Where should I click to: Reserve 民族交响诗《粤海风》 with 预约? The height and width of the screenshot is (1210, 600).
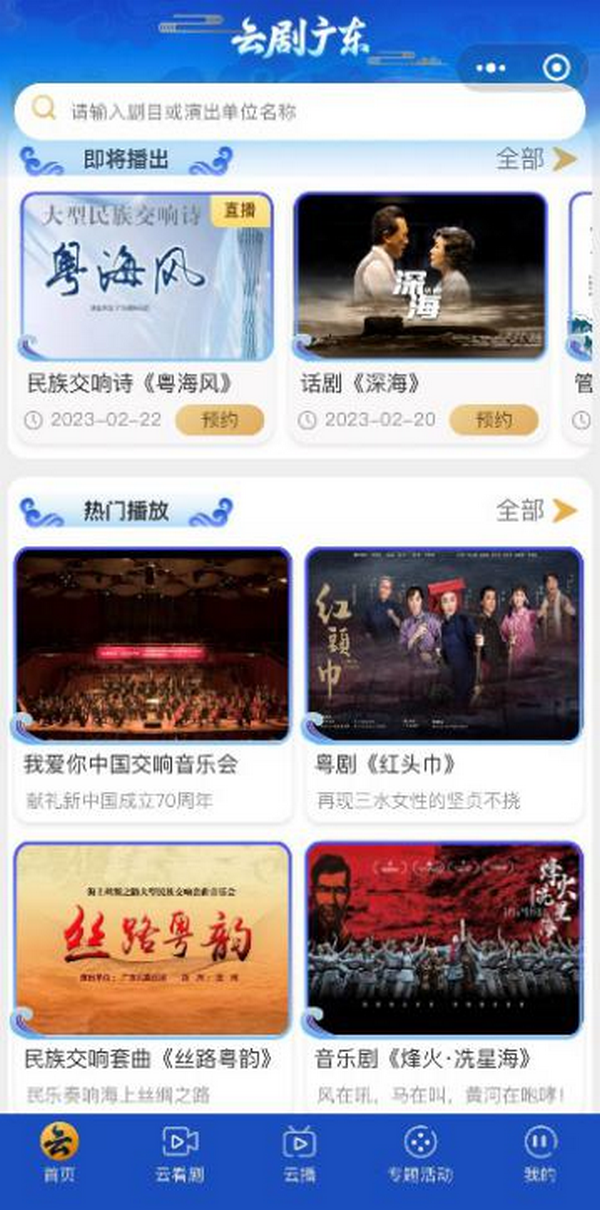219,420
